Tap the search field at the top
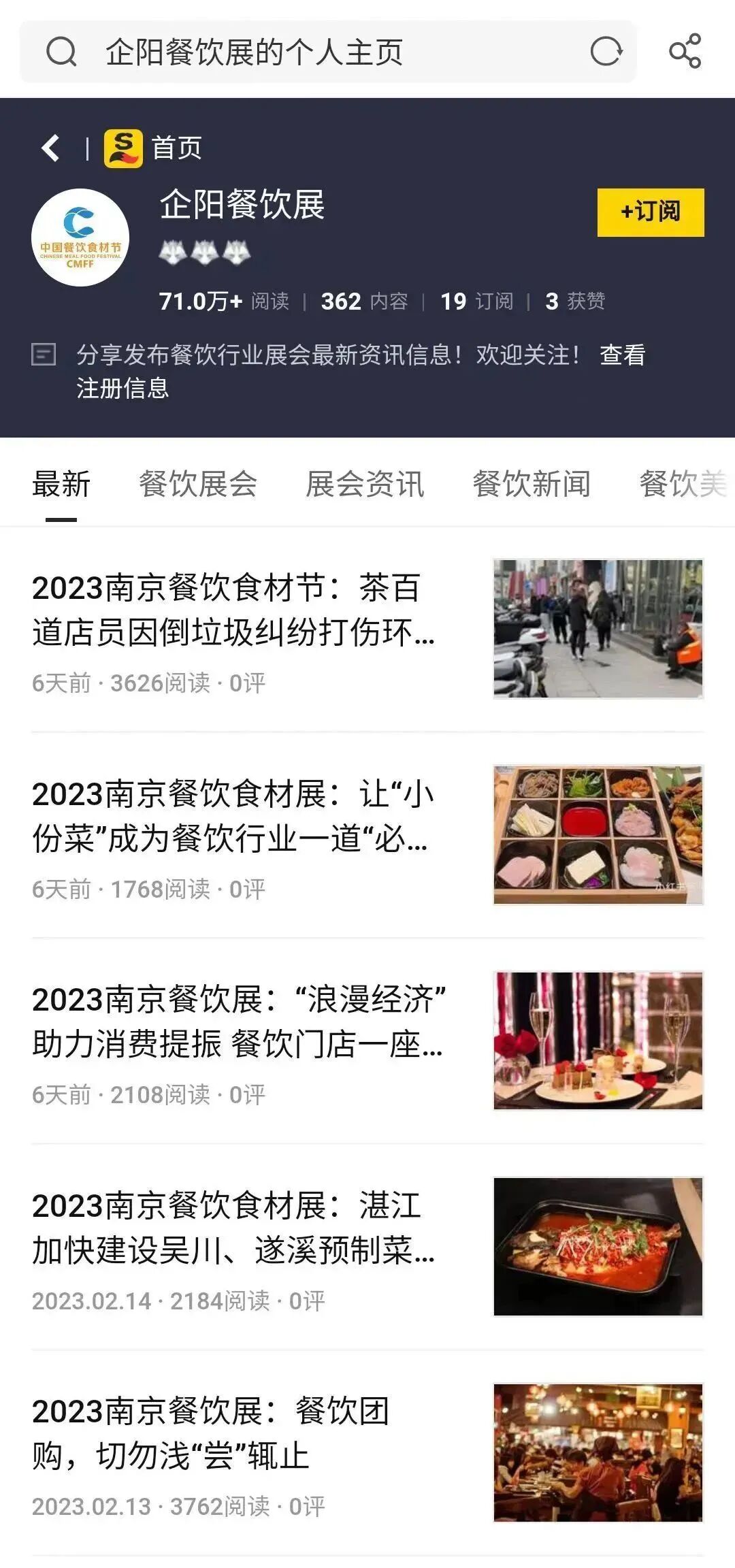The width and height of the screenshot is (735, 1568). click(327, 52)
